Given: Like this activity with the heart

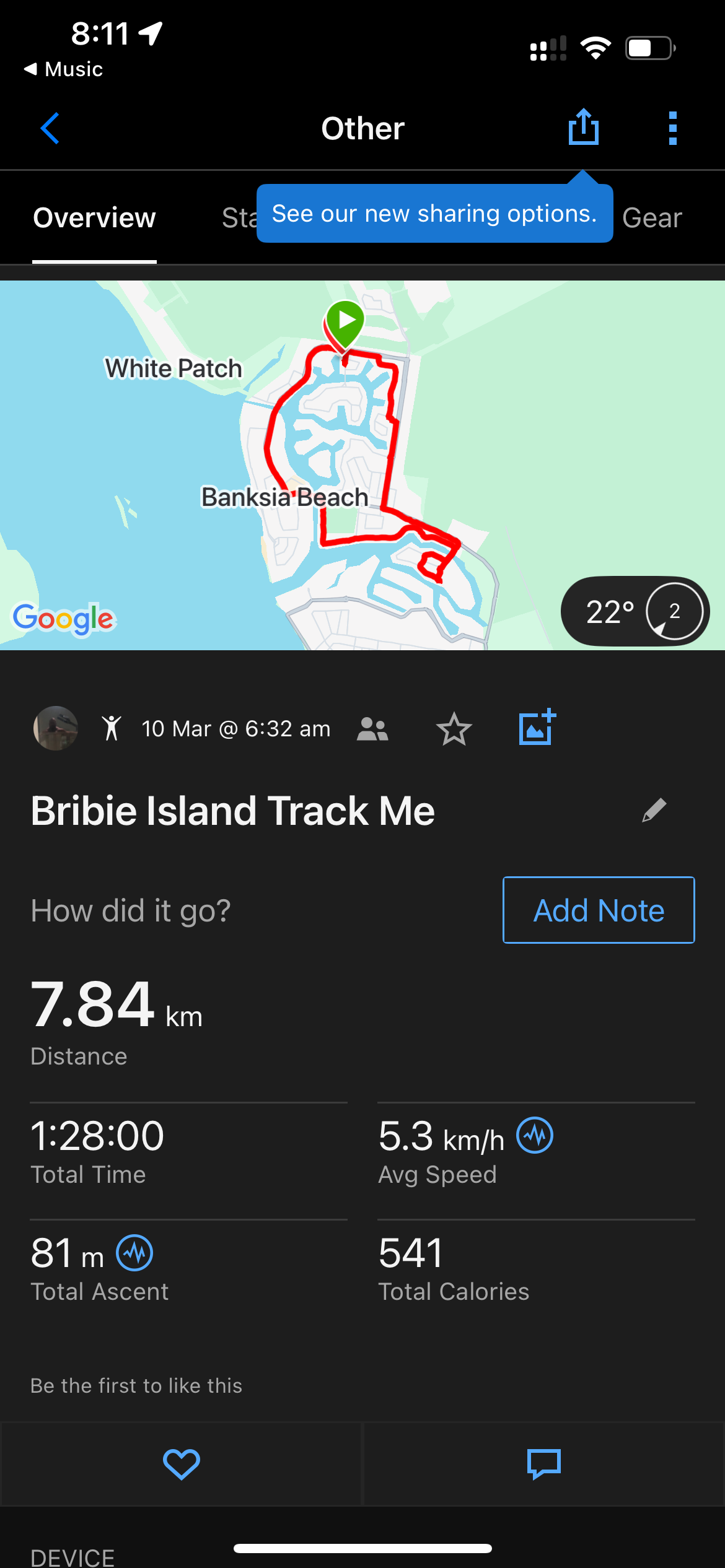Looking at the screenshot, I should pos(181,1464).
